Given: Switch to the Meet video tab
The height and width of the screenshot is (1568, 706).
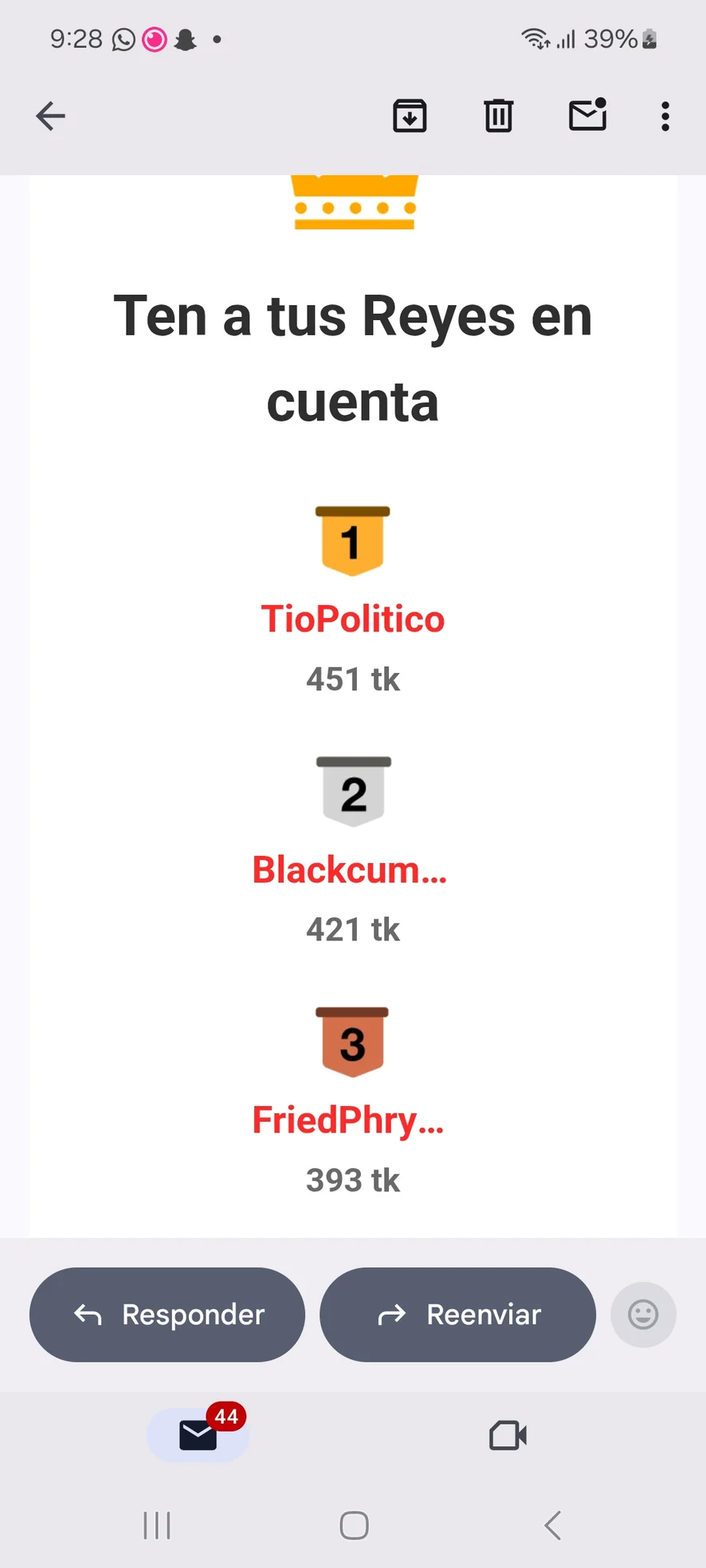Looking at the screenshot, I should pyautogui.click(x=508, y=1435).
